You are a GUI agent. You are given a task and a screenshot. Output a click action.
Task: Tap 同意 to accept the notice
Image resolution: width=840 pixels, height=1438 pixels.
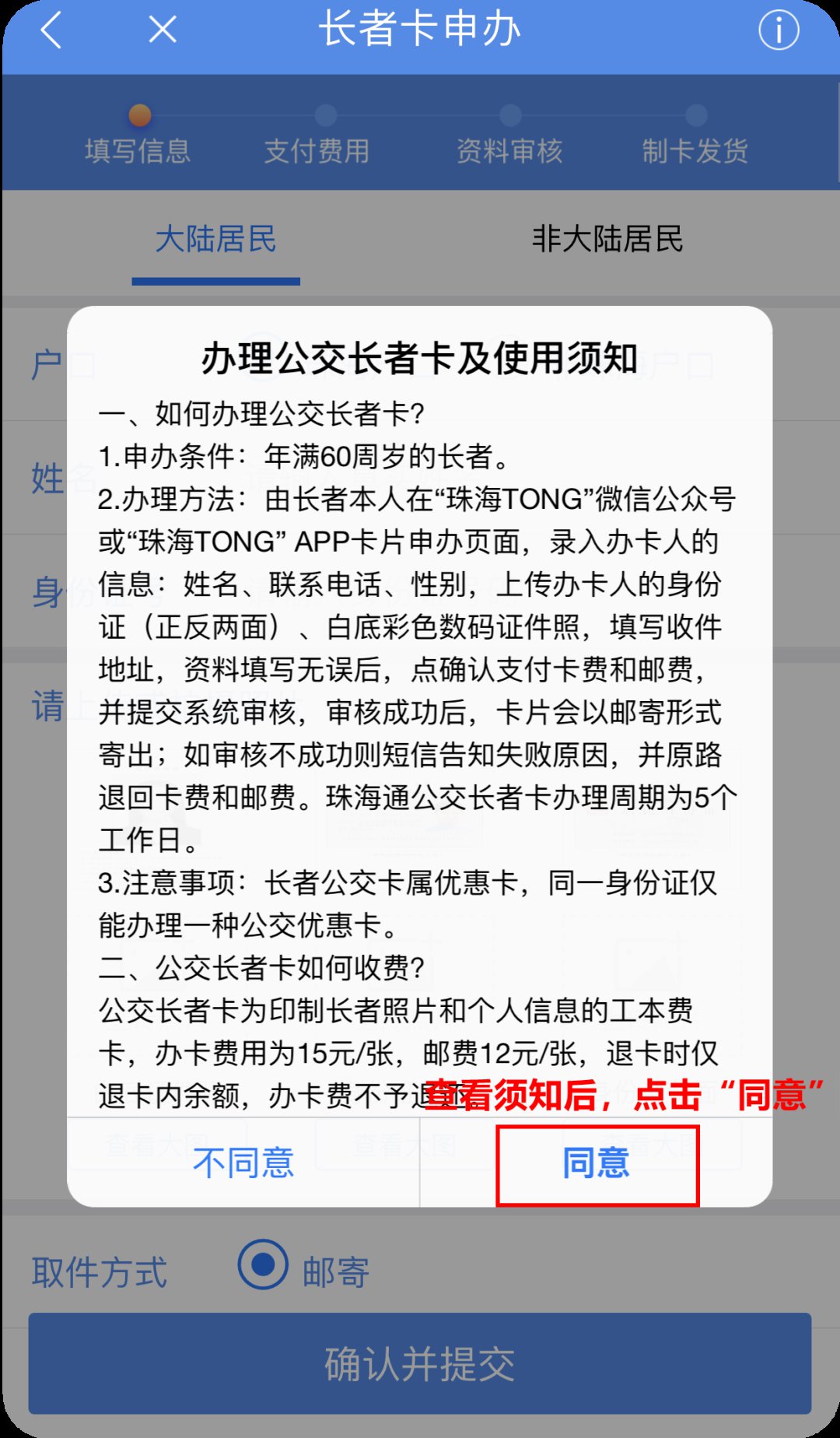tap(597, 1164)
